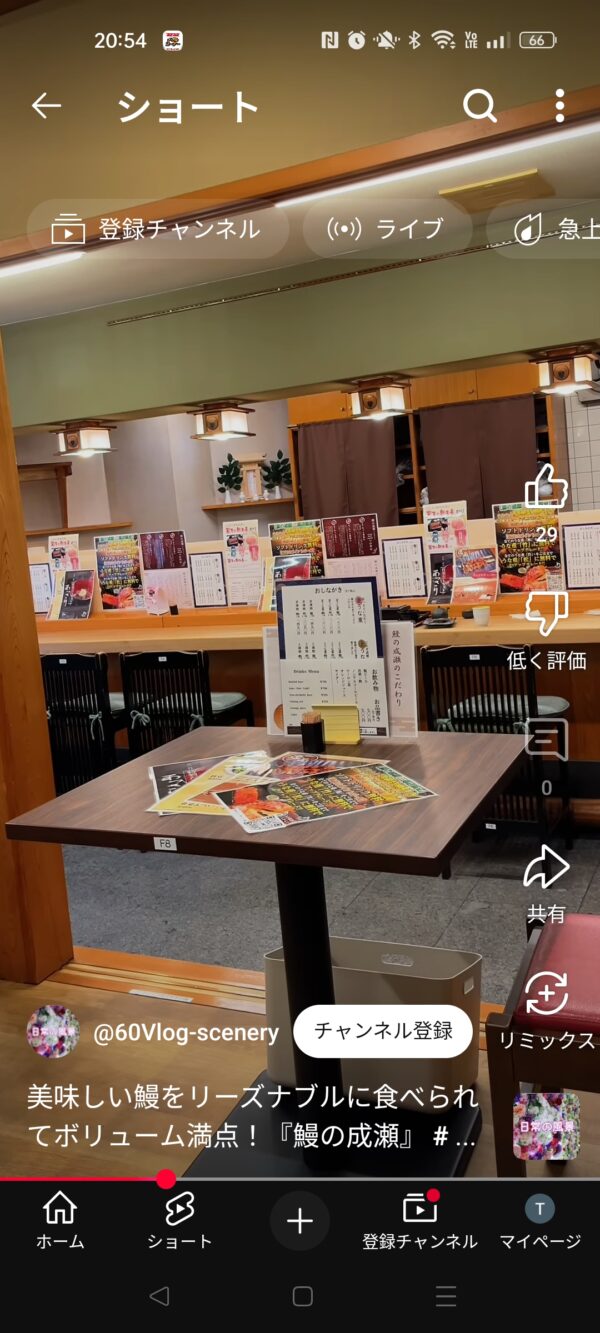Tap the system back navigation button
Screen dimensions: 600x1333
(158, 1296)
